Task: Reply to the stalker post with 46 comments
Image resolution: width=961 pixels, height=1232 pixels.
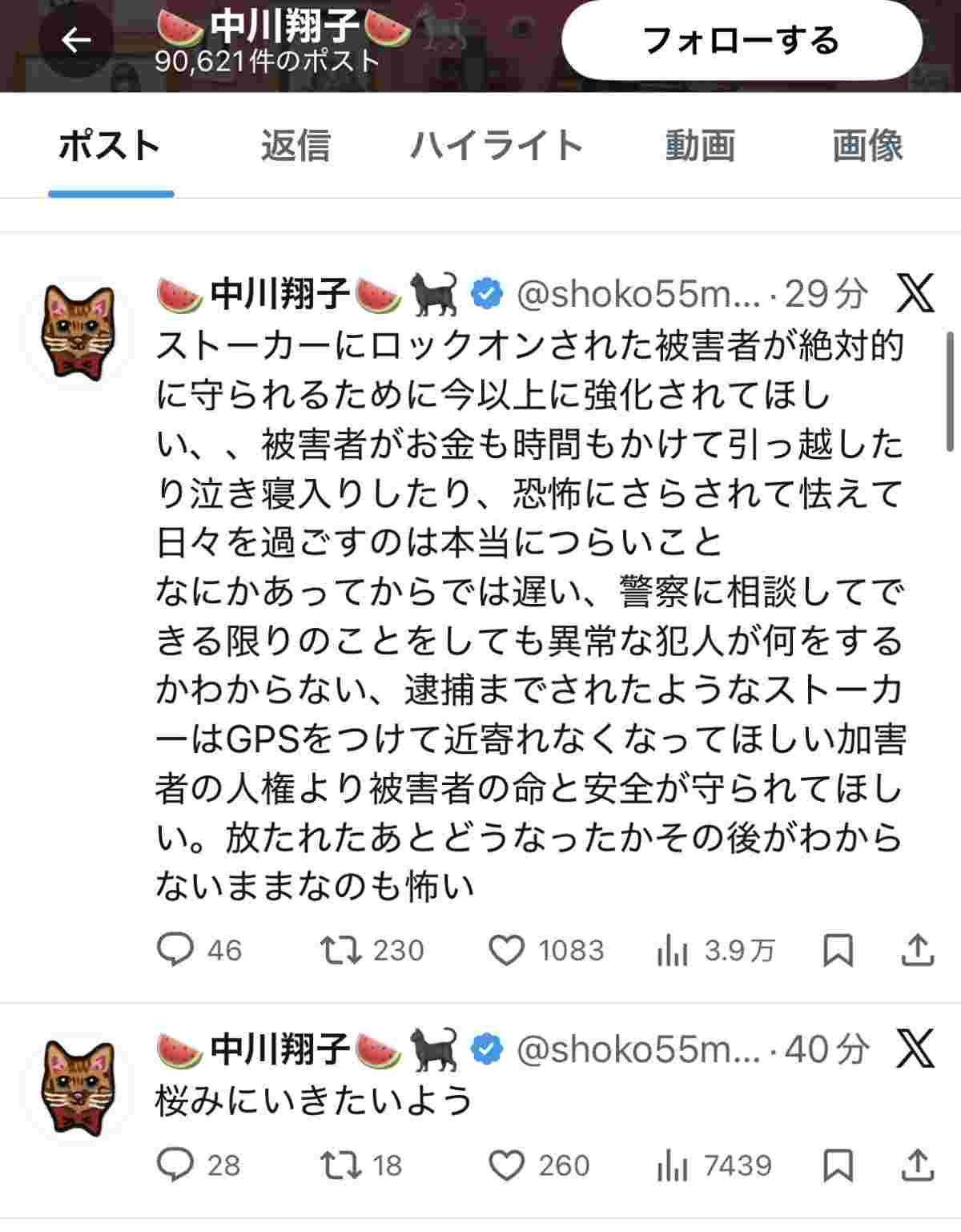Action: pyautogui.click(x=175, y=950)
